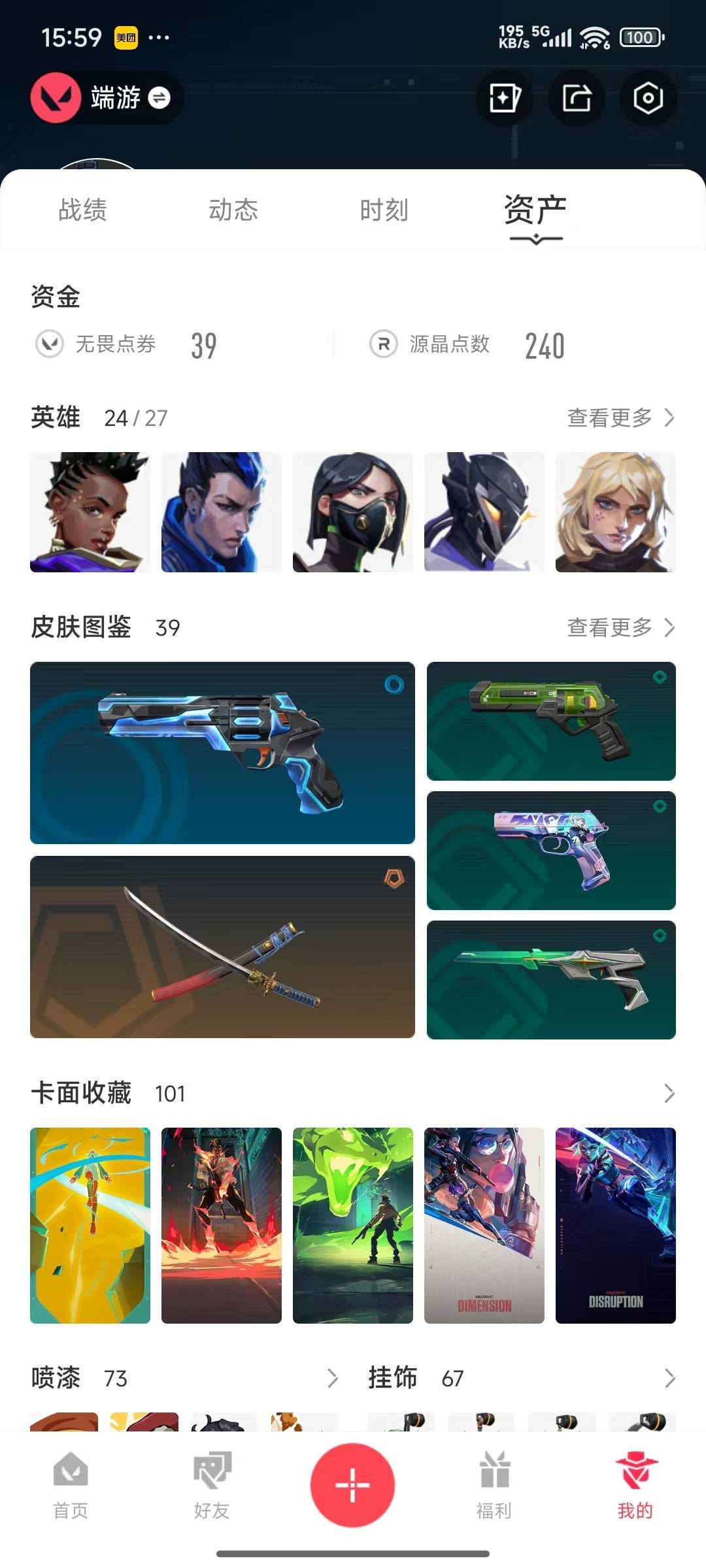Open the share icon in top bar
This screenshot has width=706, height=1568.
click(x=577, y=99)
